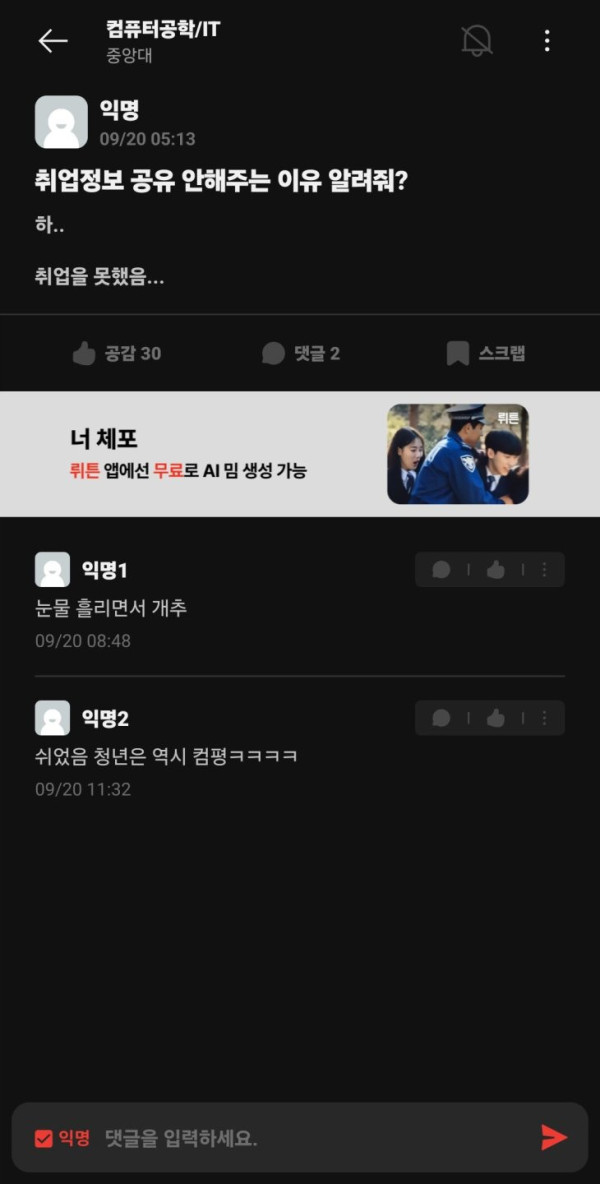Like 익명2's comment
Screen dimensions: 600x1184
pos(495,718)
